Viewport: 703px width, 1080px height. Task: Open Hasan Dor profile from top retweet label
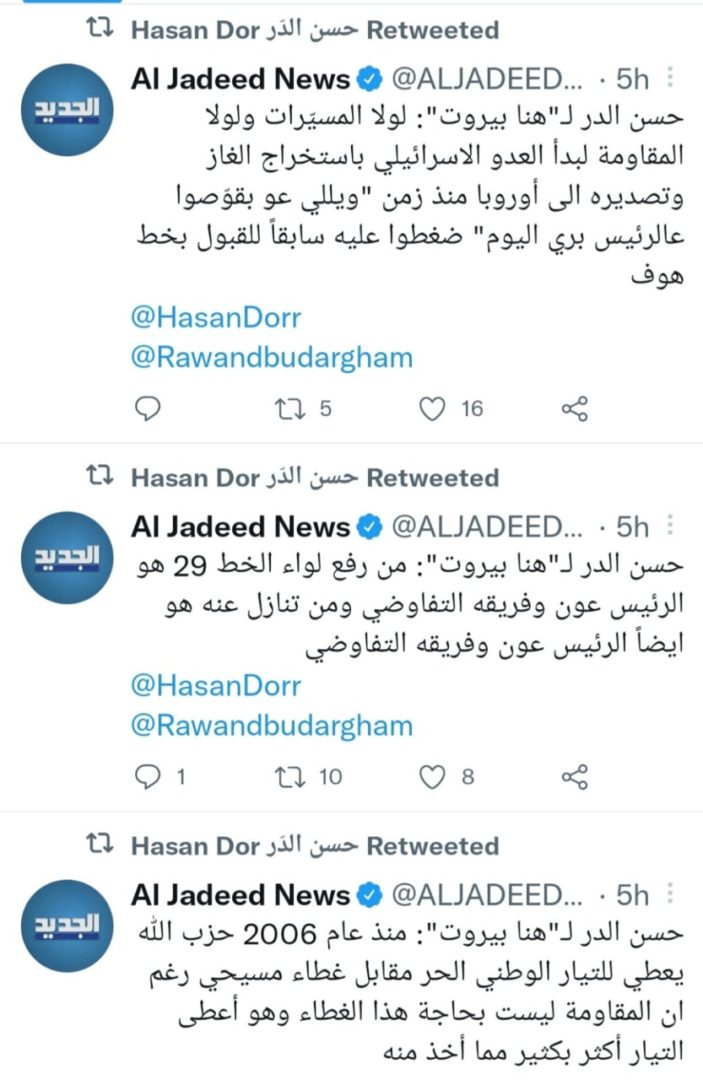point(195,30)
